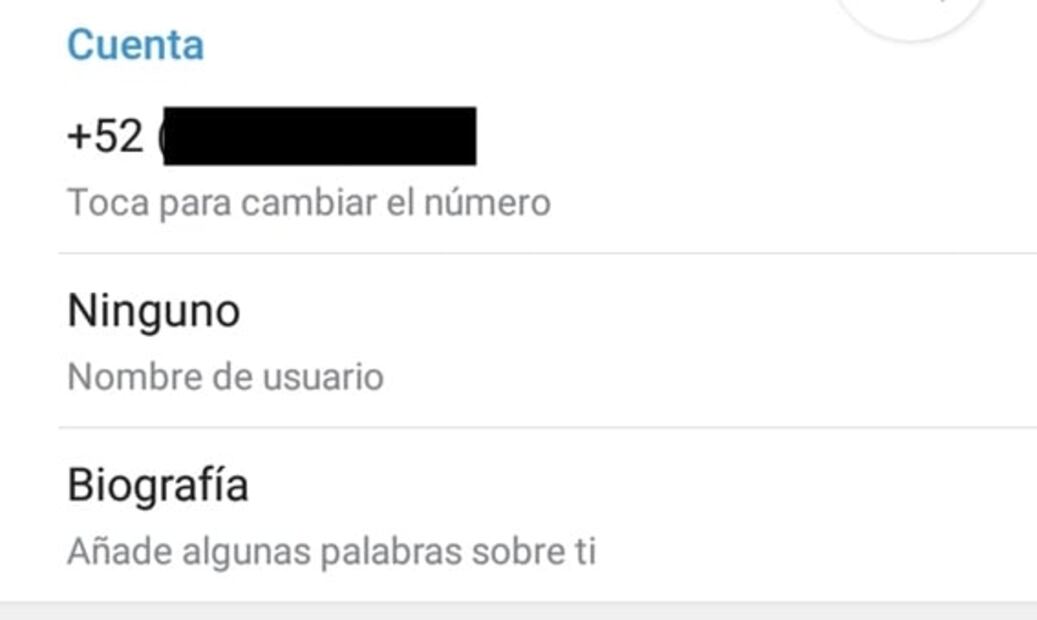Open Biografía to add some words
This screenshot has width=1037, height=620.
[x=330, y=515]
